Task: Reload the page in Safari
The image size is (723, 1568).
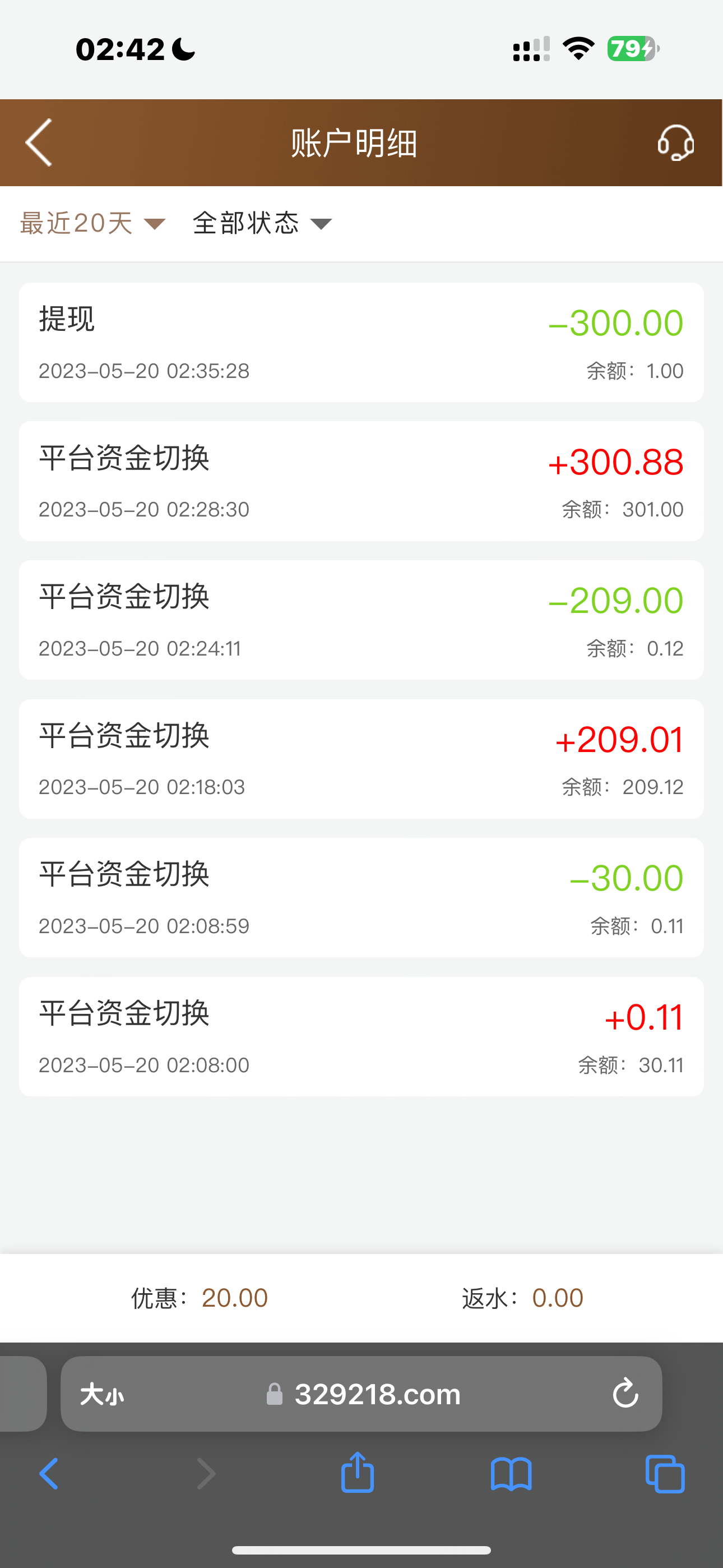Action: tap(625, 1393)
